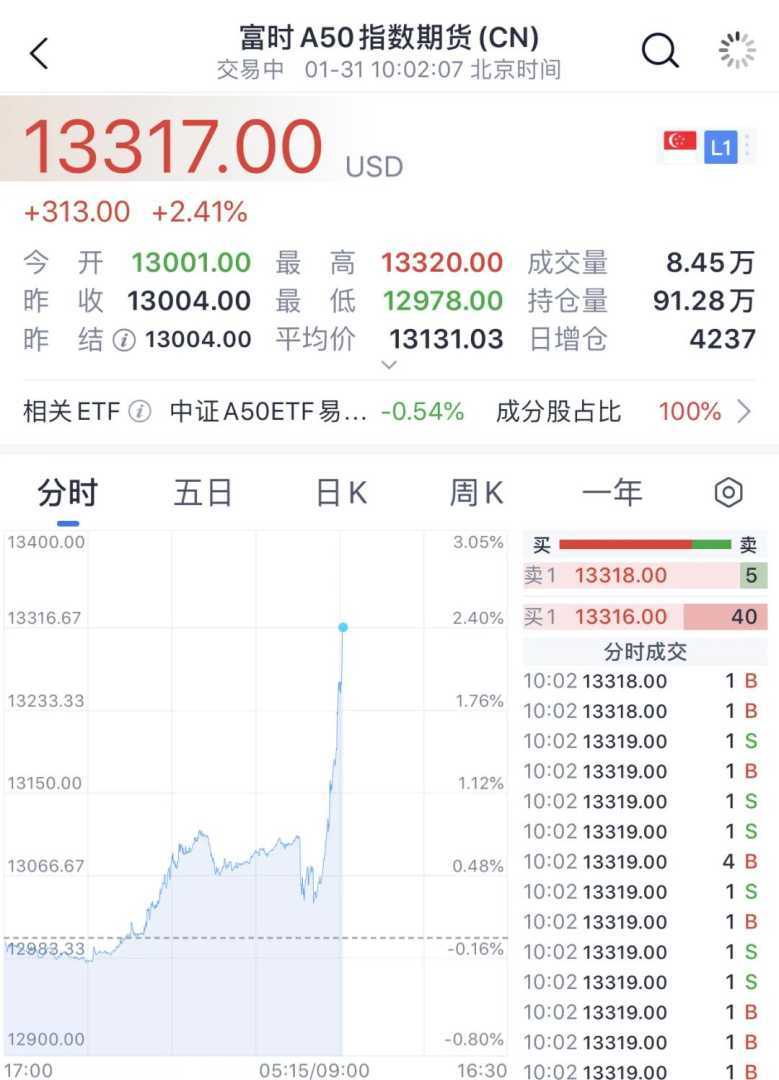Show info about 相关ETF

[x=140, y=411]
